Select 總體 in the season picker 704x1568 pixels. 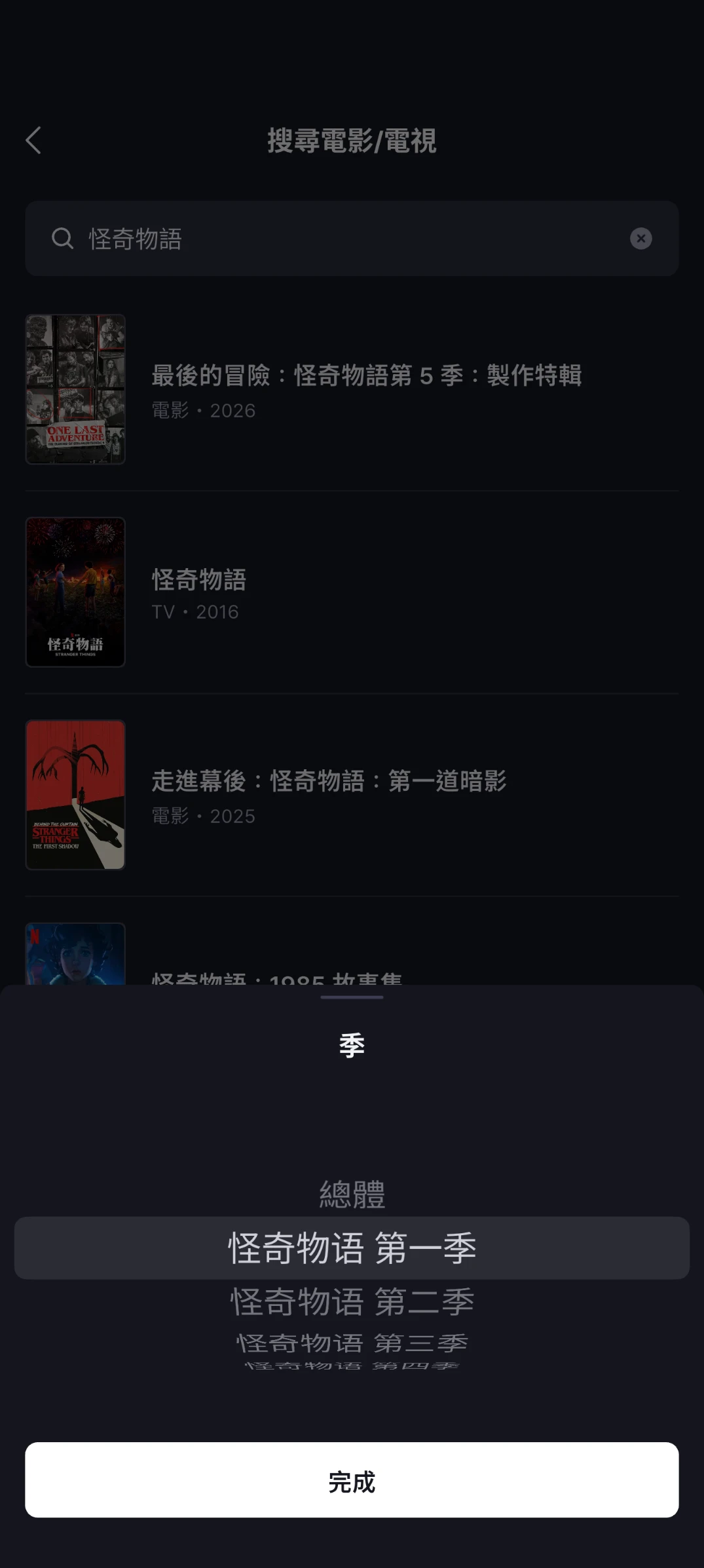tap(352, 1194)
